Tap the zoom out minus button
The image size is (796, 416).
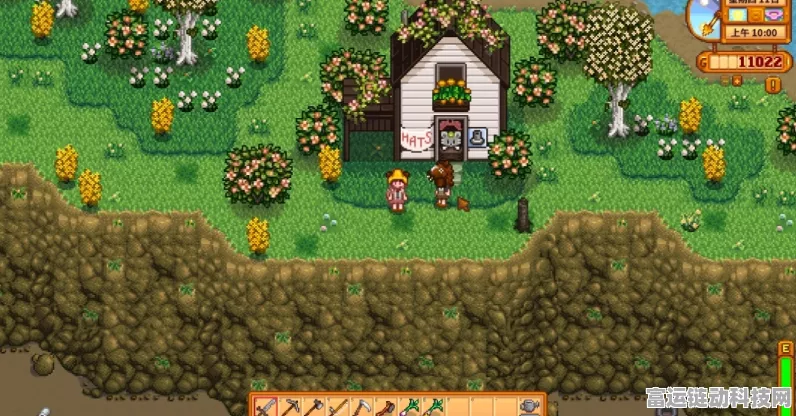click(x=725, y=80)
